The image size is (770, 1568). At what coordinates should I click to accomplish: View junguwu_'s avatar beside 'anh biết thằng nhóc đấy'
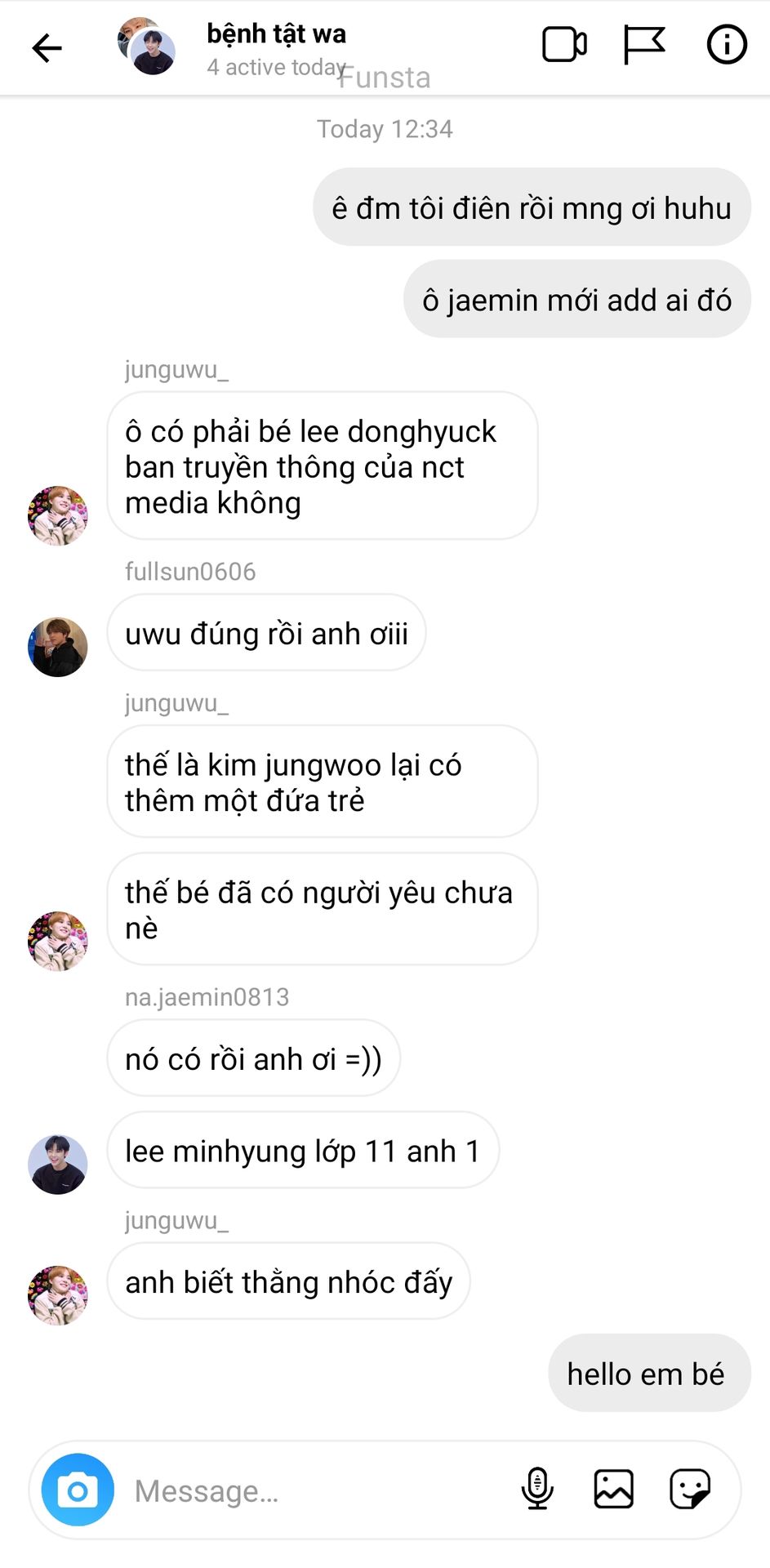(x=58, y=1295)
